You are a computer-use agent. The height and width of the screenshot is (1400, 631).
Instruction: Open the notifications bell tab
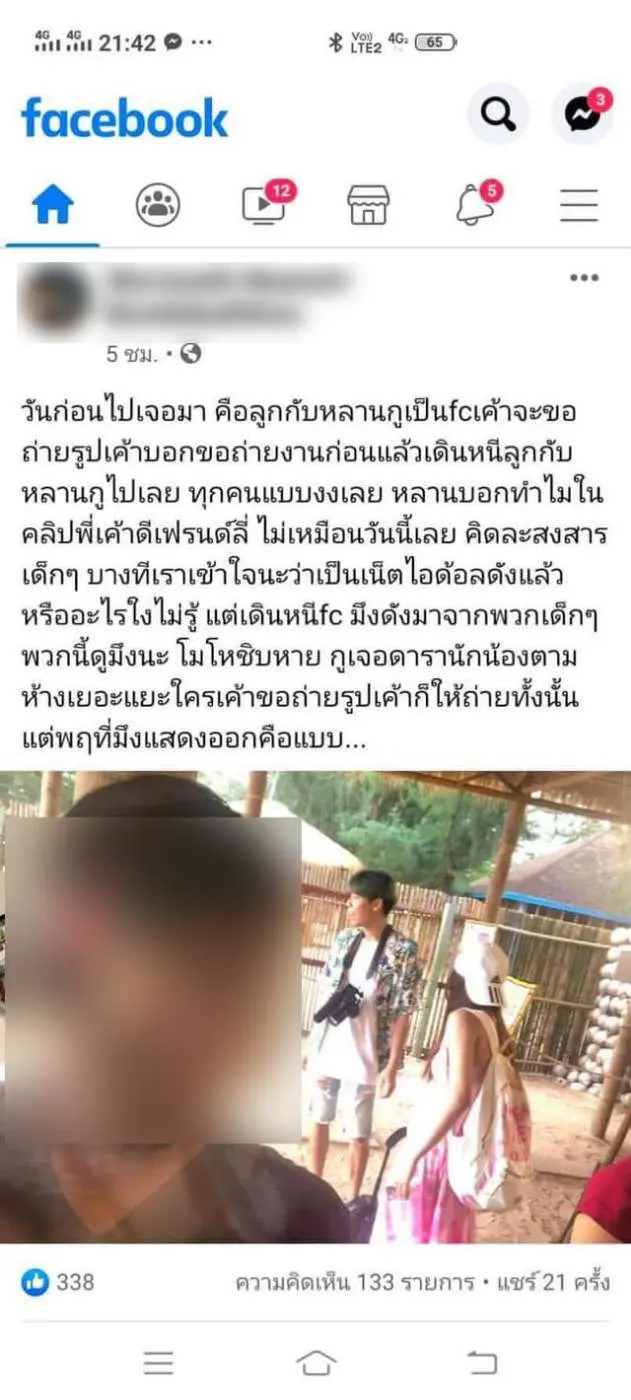pyautogui.click(x=474, y=205)
